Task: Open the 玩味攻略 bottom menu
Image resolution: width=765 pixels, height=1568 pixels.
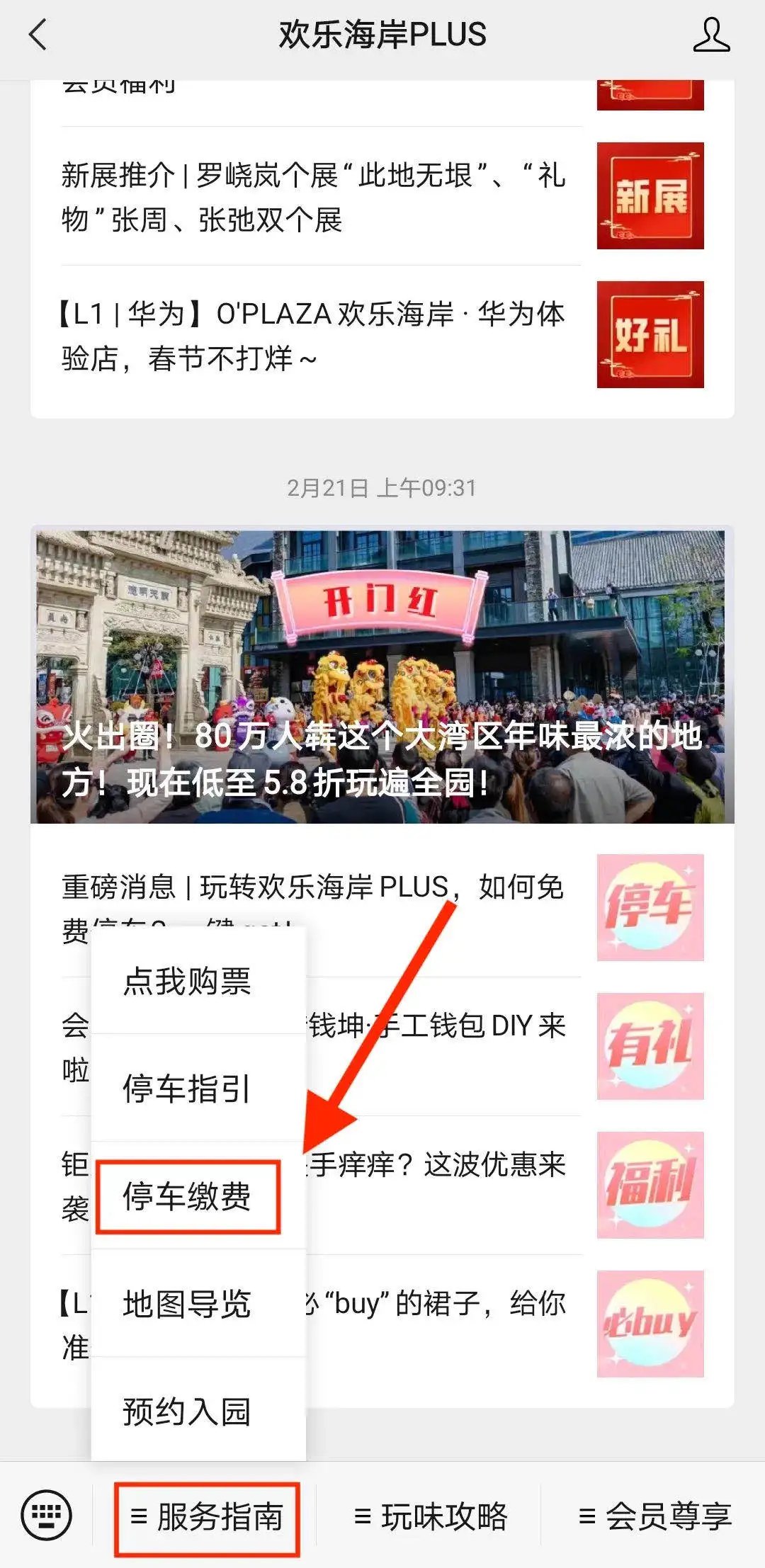Action: pyautogui.click(x=431, y=1517)
